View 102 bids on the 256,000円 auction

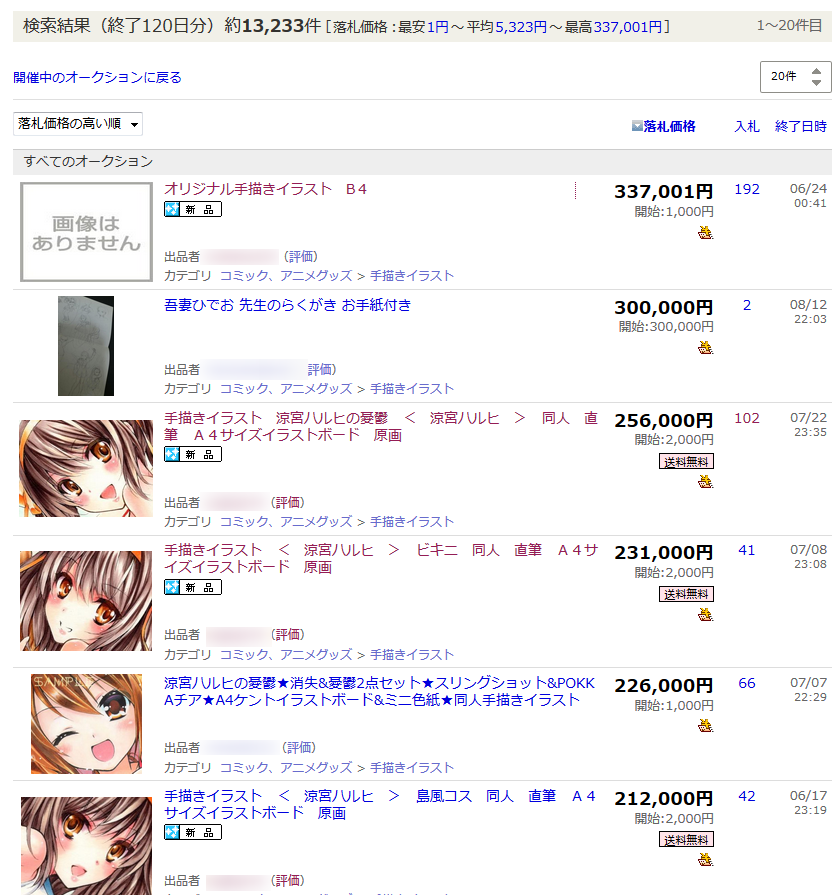(746, 418)
